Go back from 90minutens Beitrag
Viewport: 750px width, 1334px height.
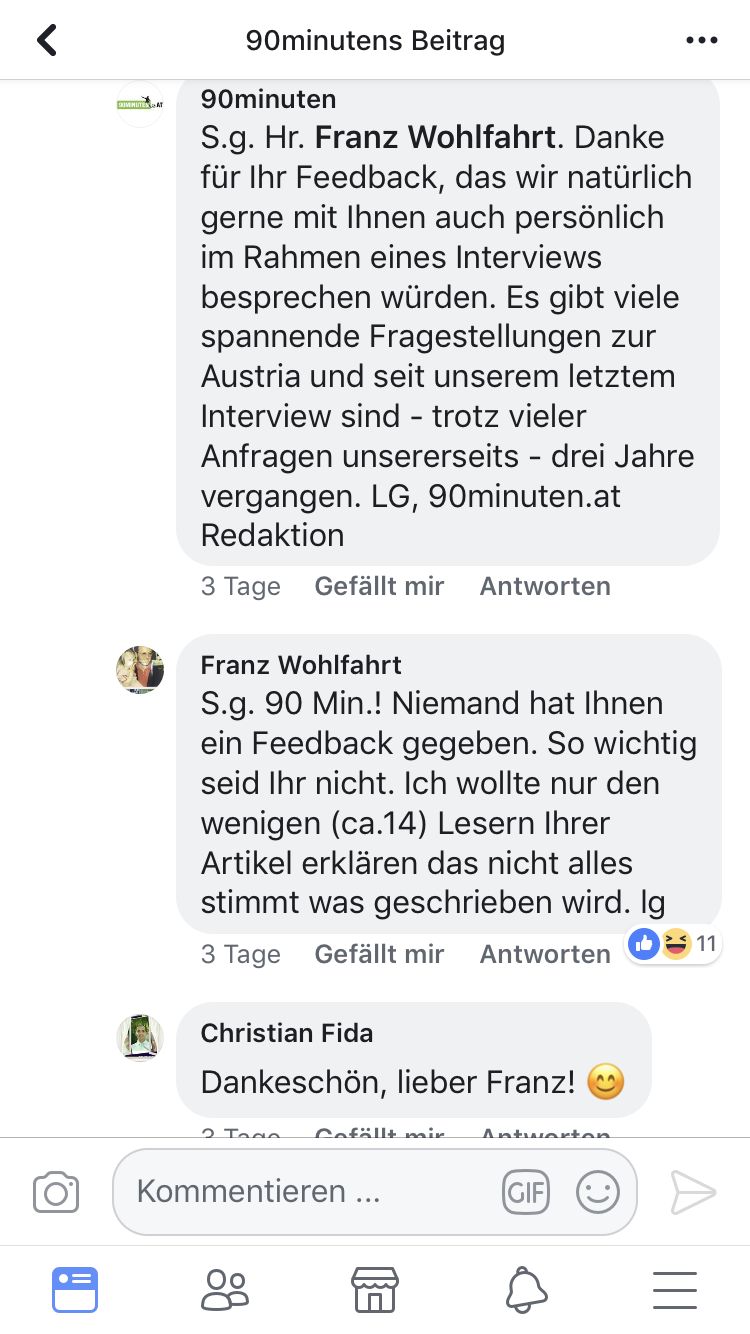tap(47, 40)
